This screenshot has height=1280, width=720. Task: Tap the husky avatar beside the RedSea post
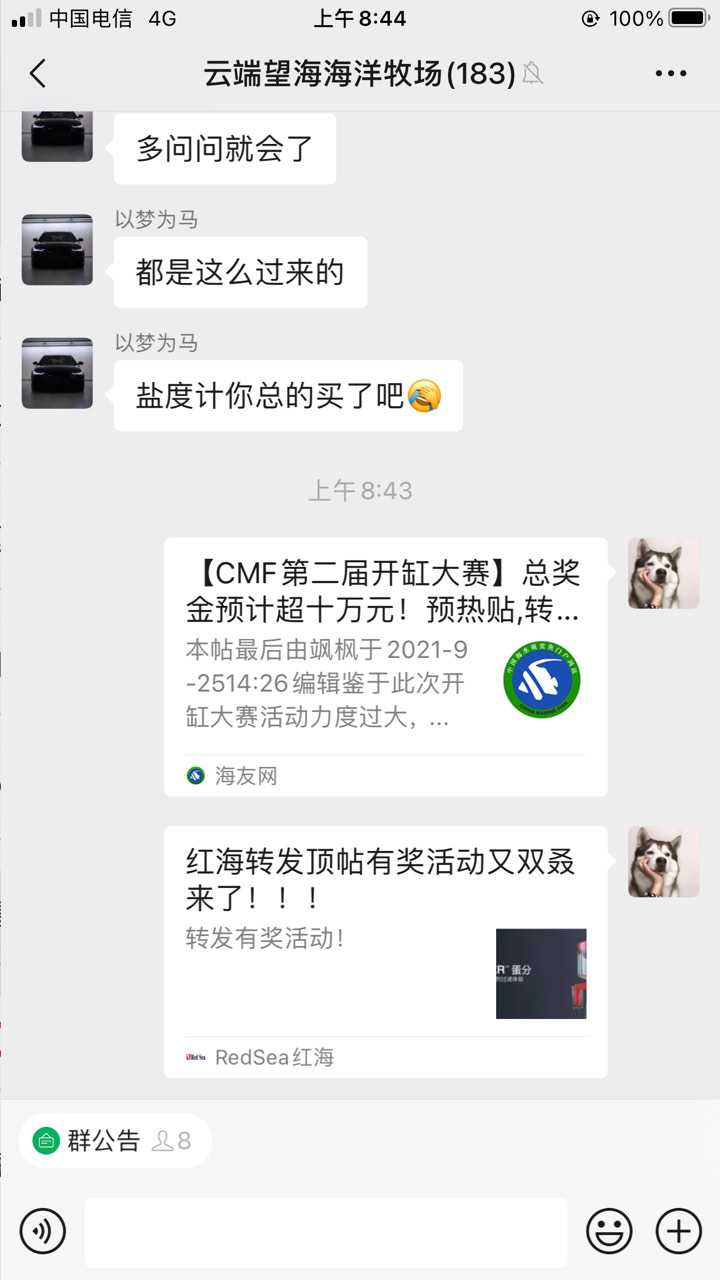tap(663, 861)
